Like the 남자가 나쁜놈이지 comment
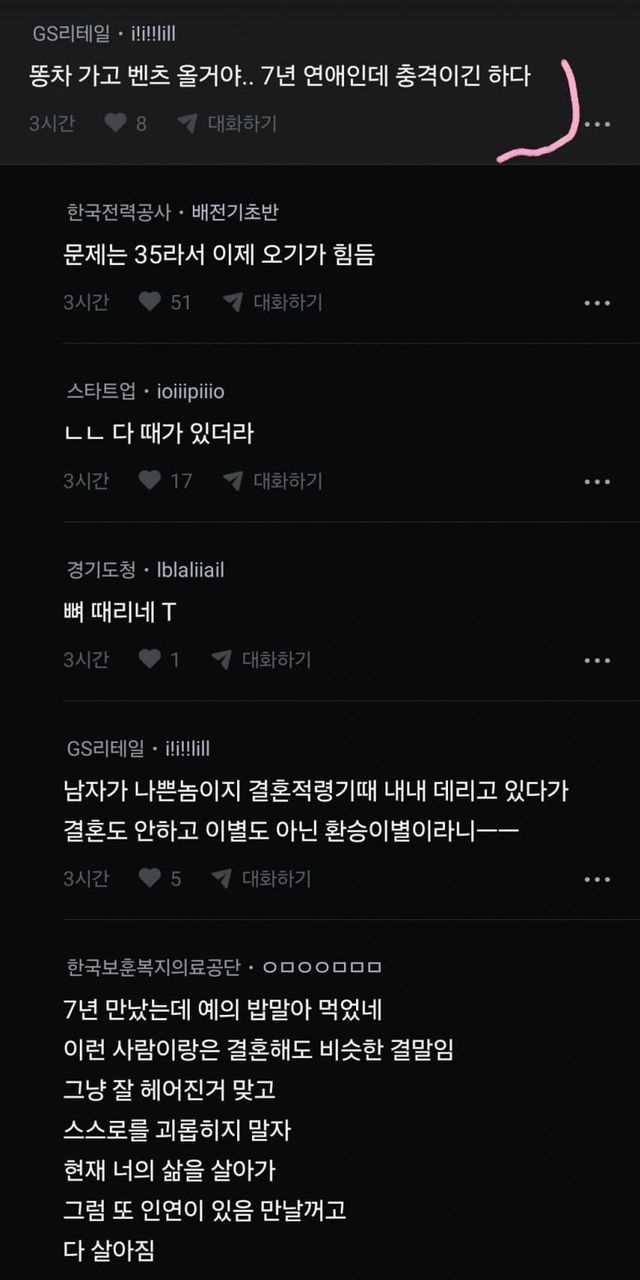 150,878
